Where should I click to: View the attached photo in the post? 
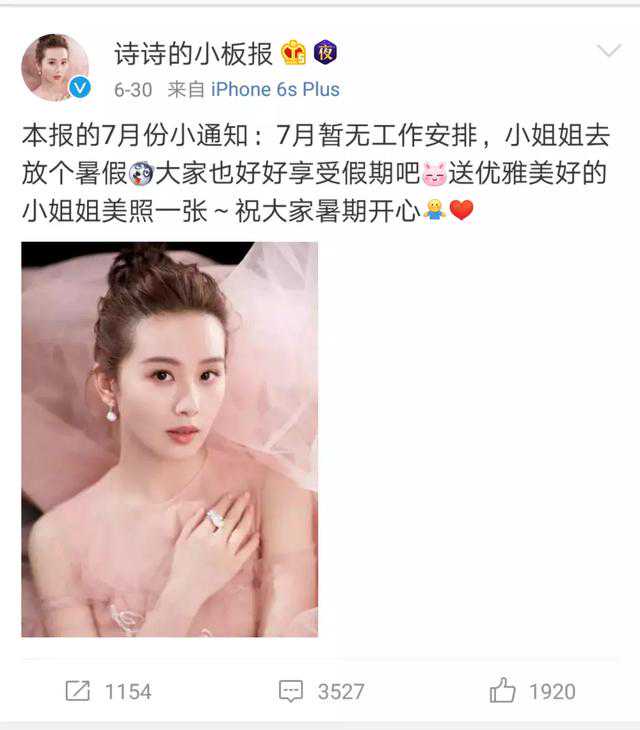[169, 439]
